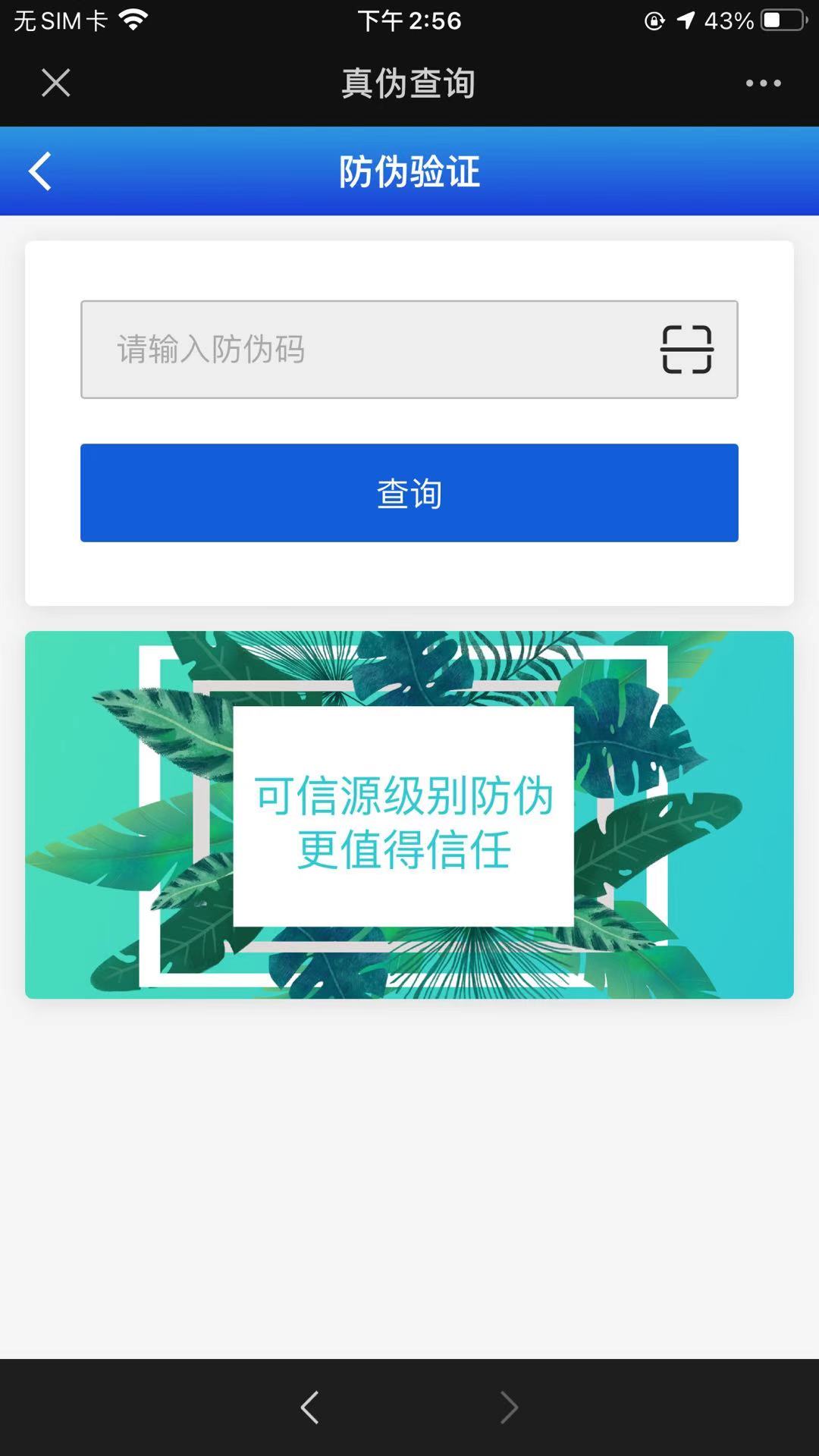The width and height of the screenshot is (819, 1456).
Task: Focus the 请输入防伪码 input field
Action: coord(364,350)
